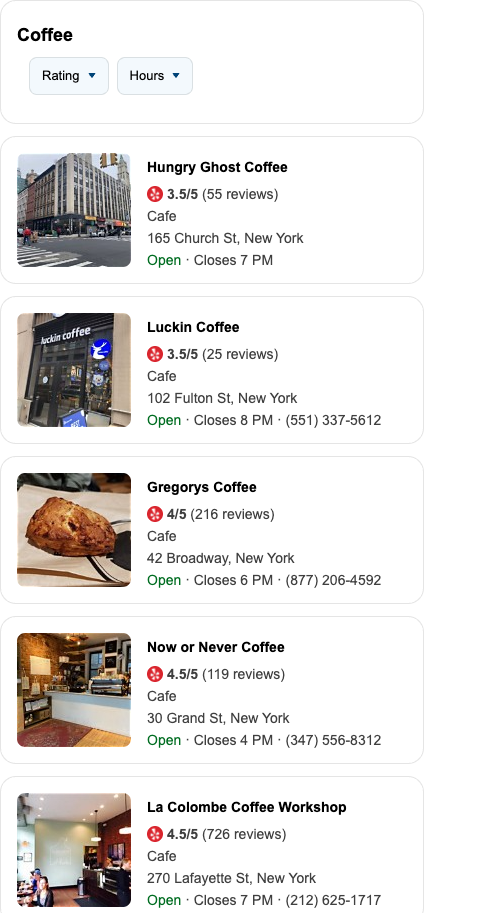
Task: Open the Luckin Coffee result card
Action: point(212,370)
